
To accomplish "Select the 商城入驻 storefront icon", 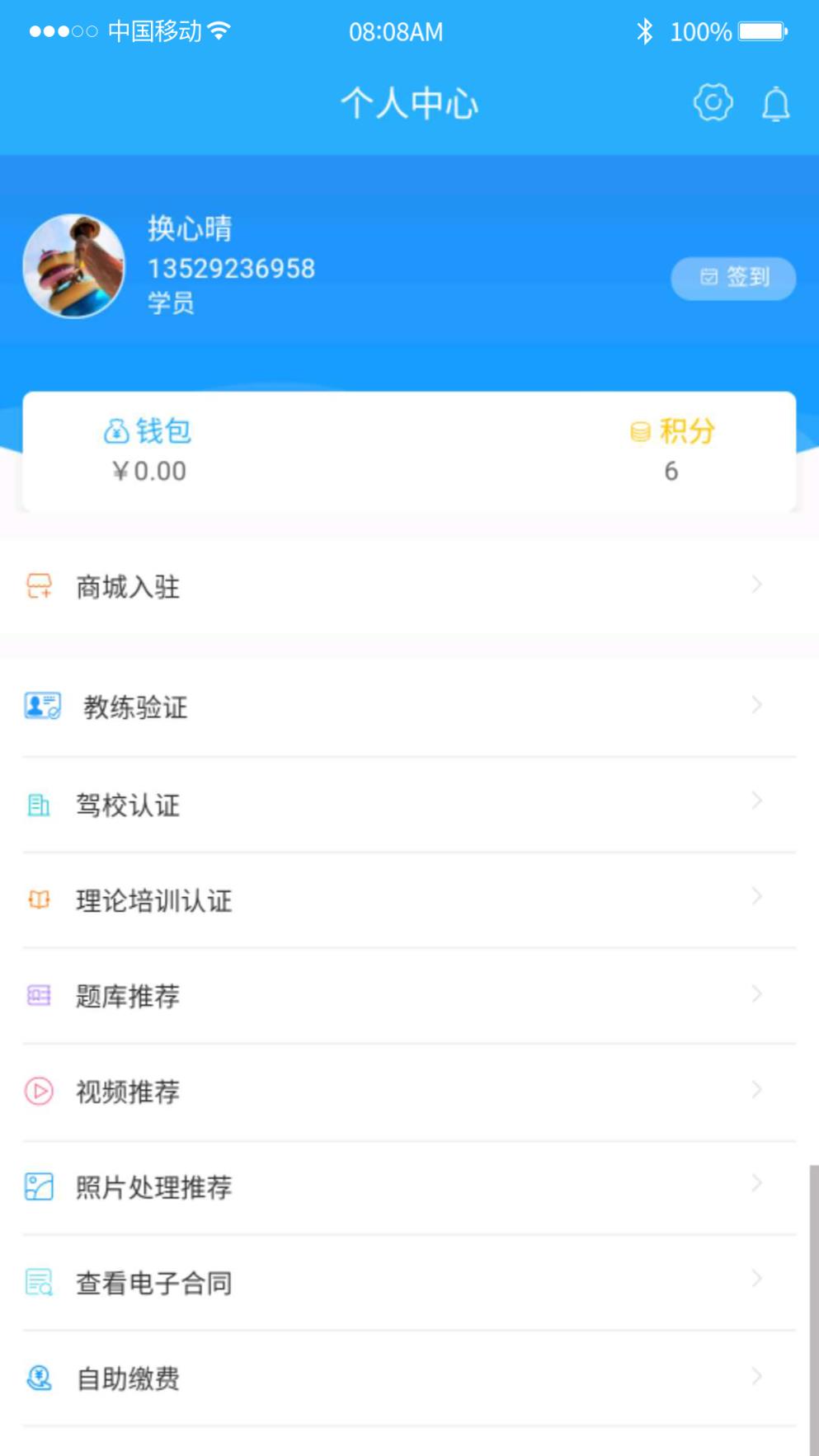I will pyautogui.click(x=39, y=586).
